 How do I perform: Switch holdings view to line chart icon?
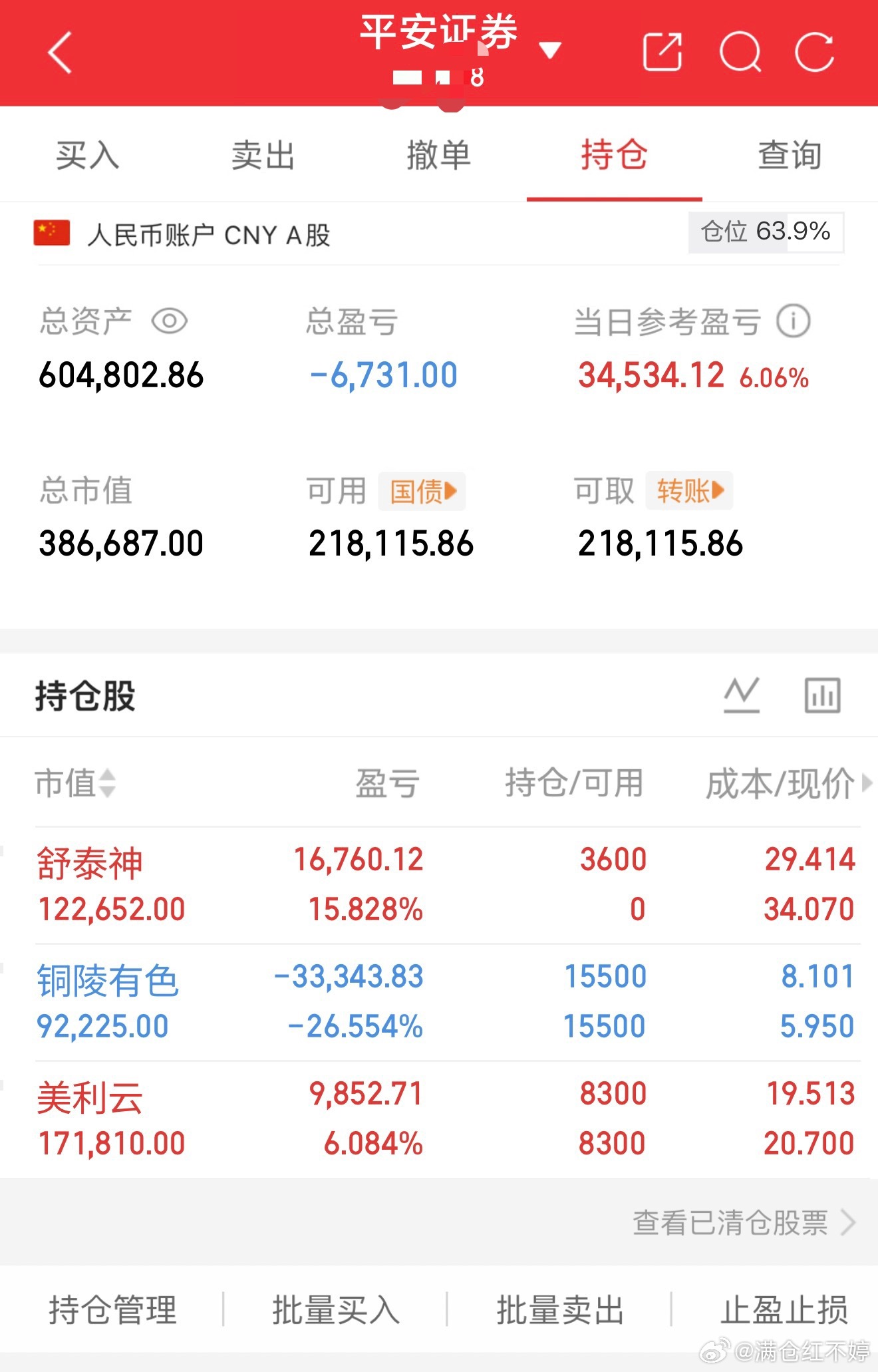coord(743,694)
